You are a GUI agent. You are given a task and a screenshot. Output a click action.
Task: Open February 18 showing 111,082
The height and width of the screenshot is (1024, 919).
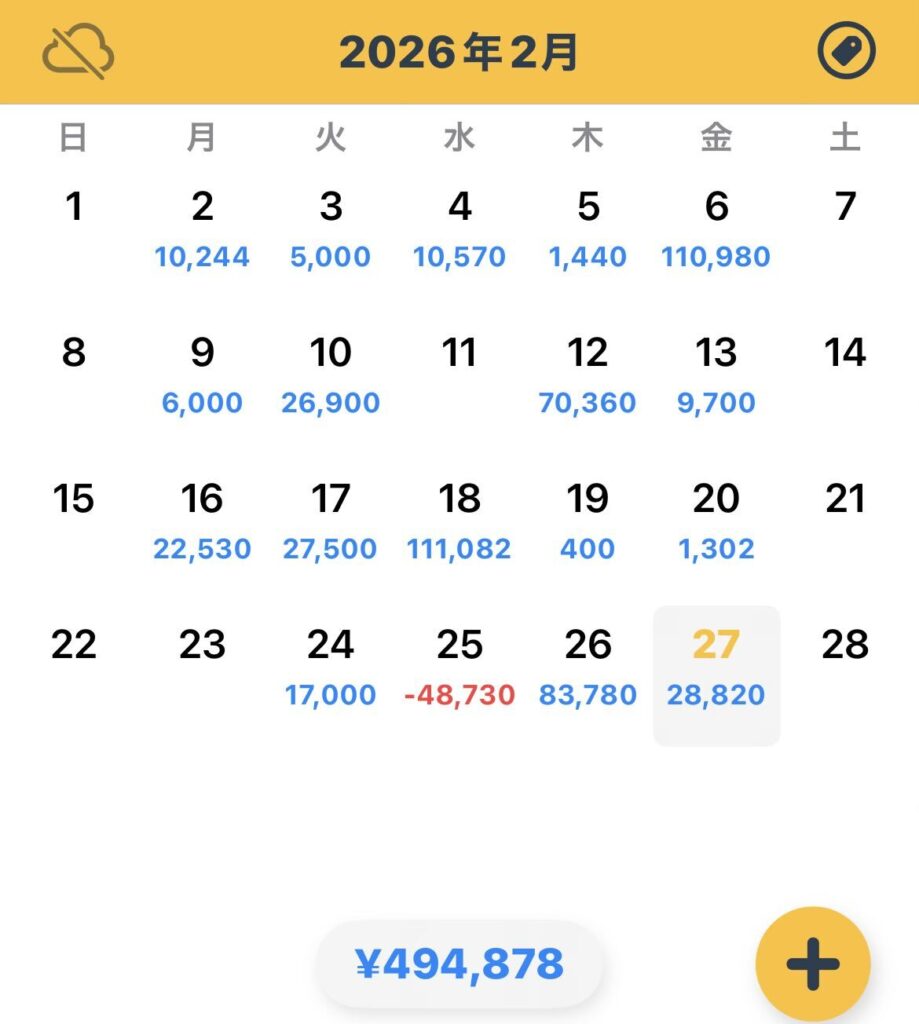point(459,522)
